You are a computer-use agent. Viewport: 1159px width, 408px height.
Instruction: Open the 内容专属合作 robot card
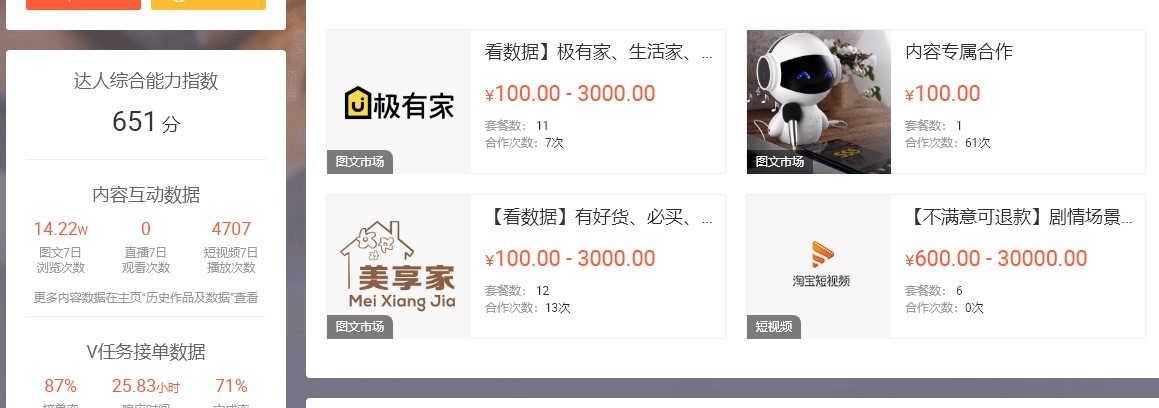(945, 101)
